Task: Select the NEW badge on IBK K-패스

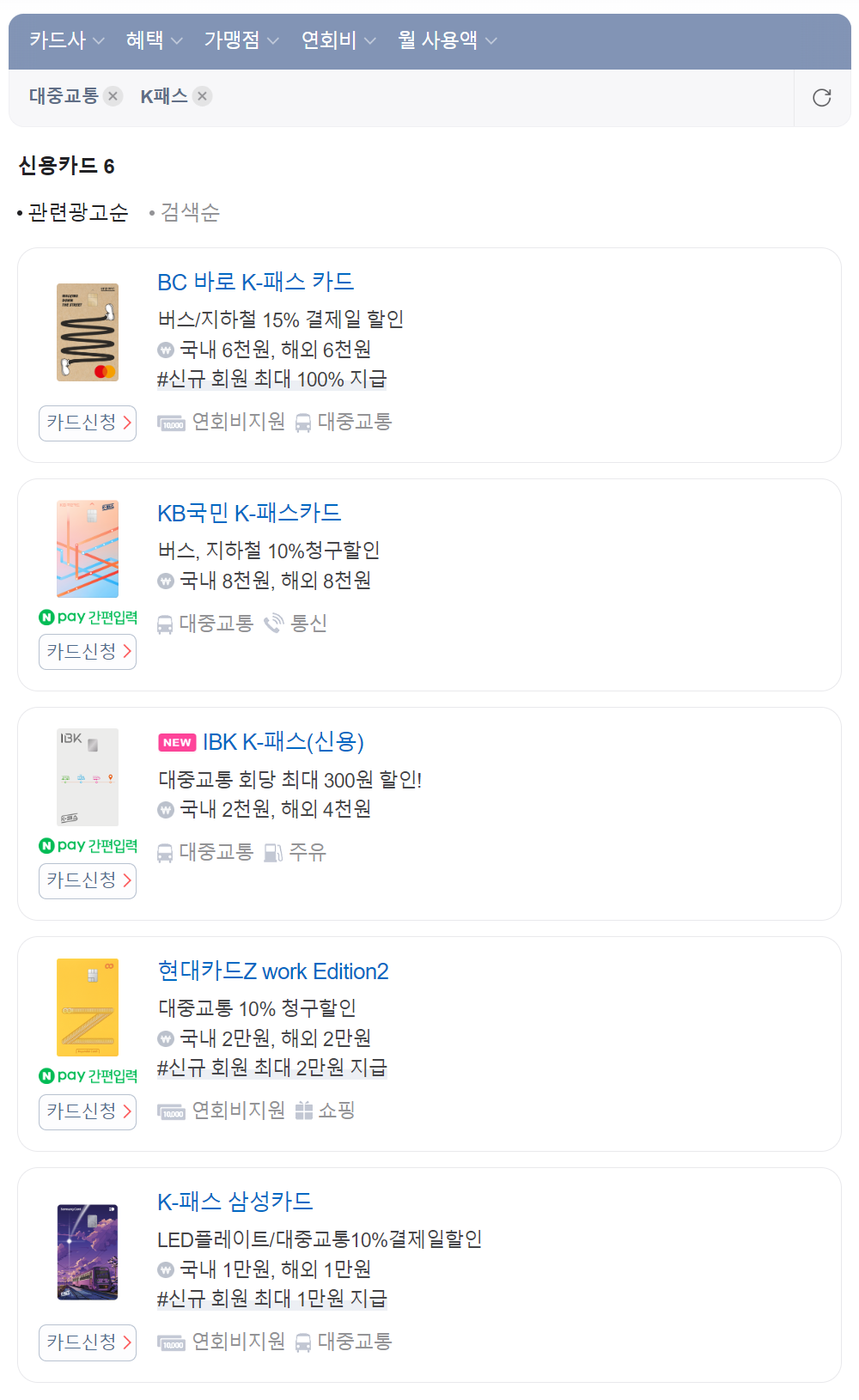Action: coord(175,741)
